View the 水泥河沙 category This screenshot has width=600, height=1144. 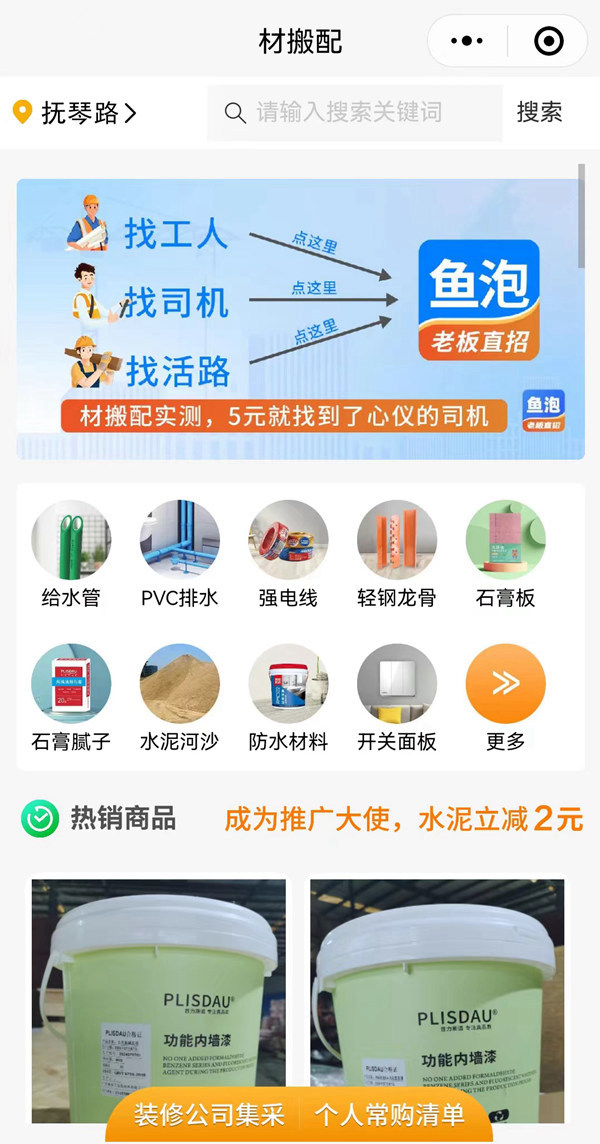[180, 699]
